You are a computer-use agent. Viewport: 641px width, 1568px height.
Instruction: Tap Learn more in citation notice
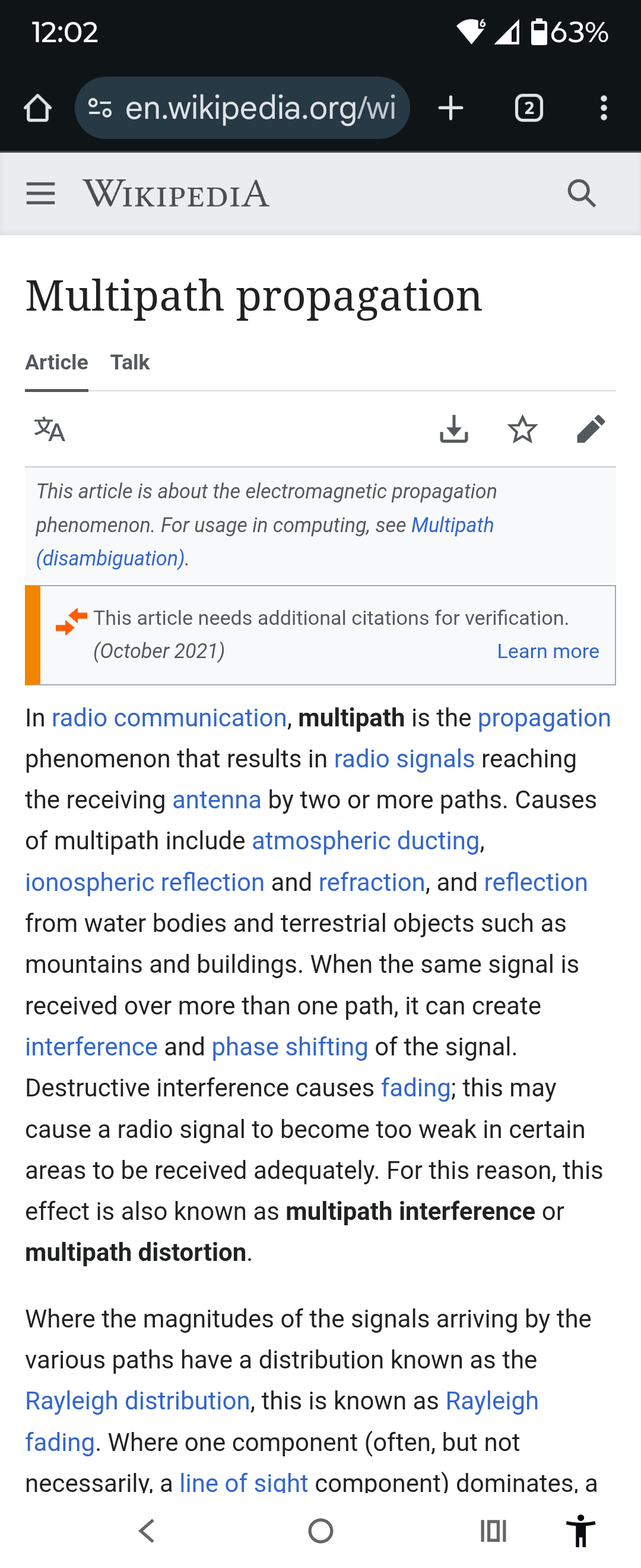click(548, 652)
